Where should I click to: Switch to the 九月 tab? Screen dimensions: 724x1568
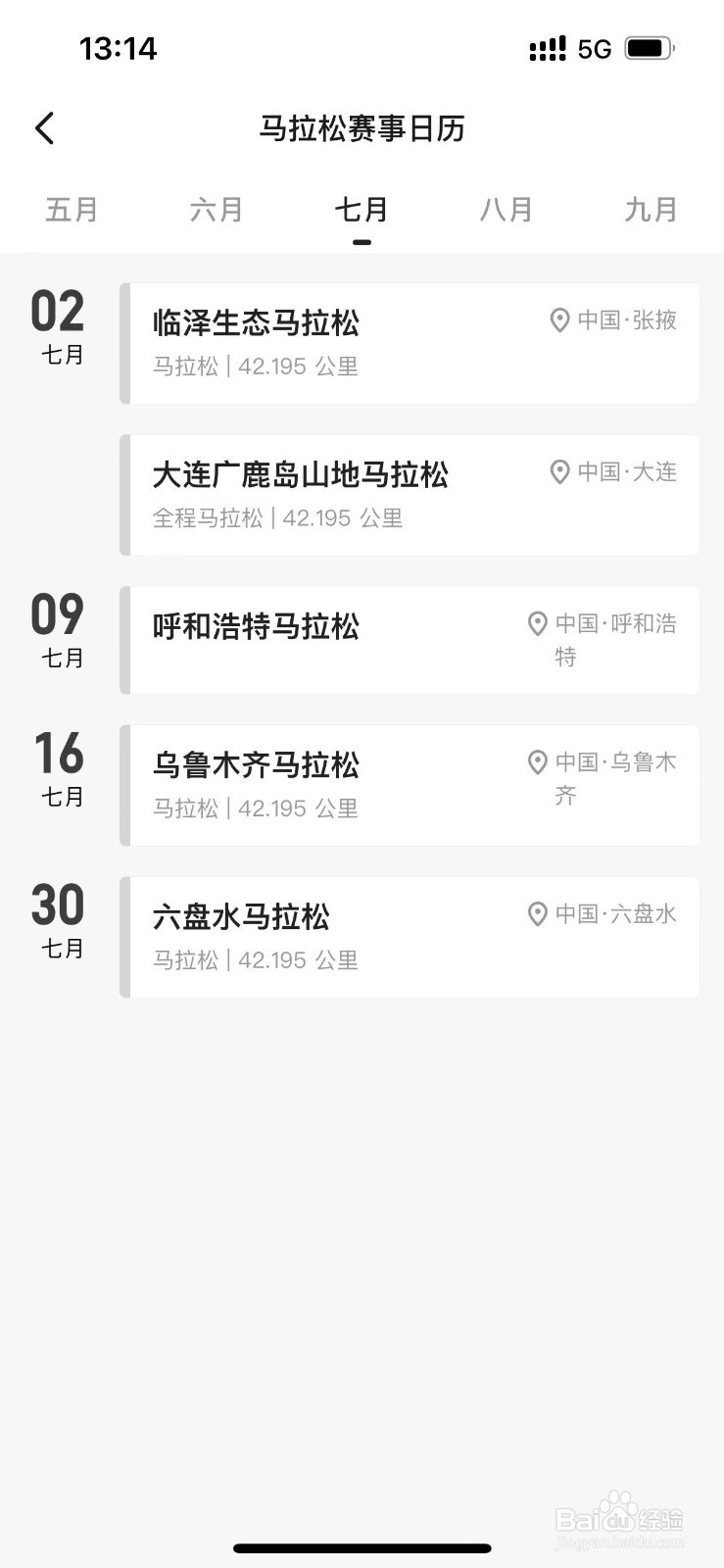pos(652,210)
